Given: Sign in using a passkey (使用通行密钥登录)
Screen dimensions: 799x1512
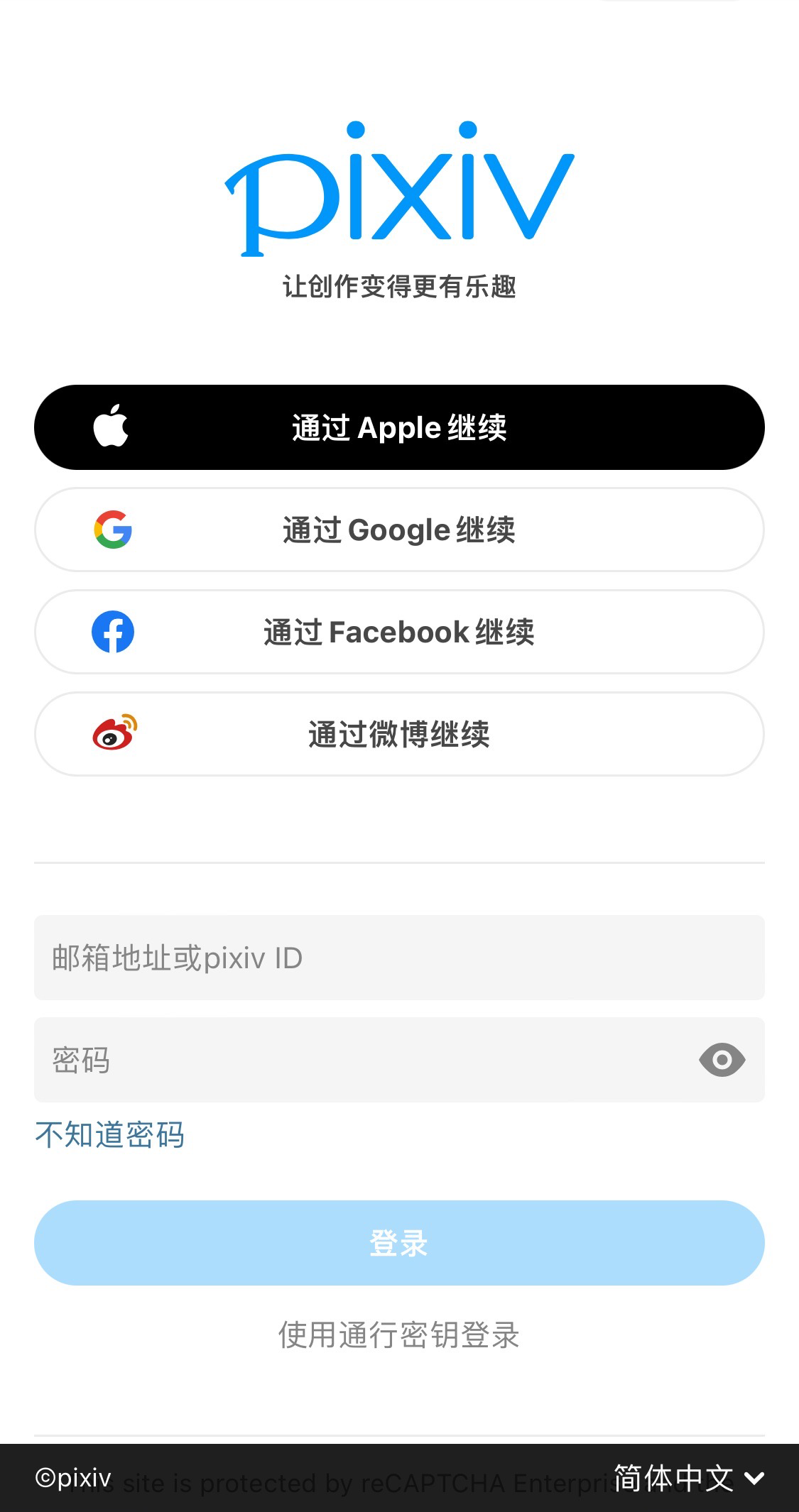Looking at the screenshot, I should click(399, 1335).
